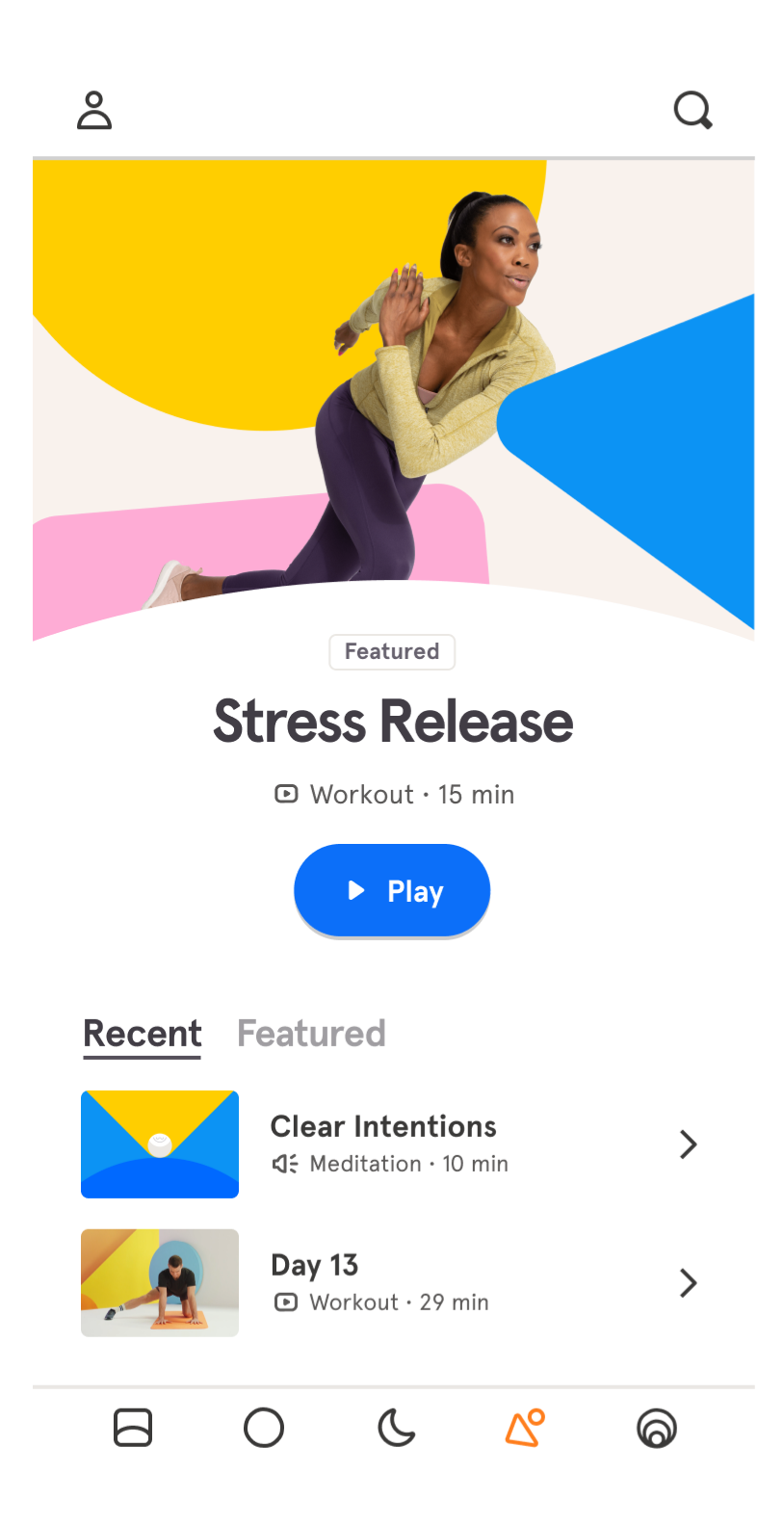
Task: Open the concentric rings bottom tab
Action: 657,1428
